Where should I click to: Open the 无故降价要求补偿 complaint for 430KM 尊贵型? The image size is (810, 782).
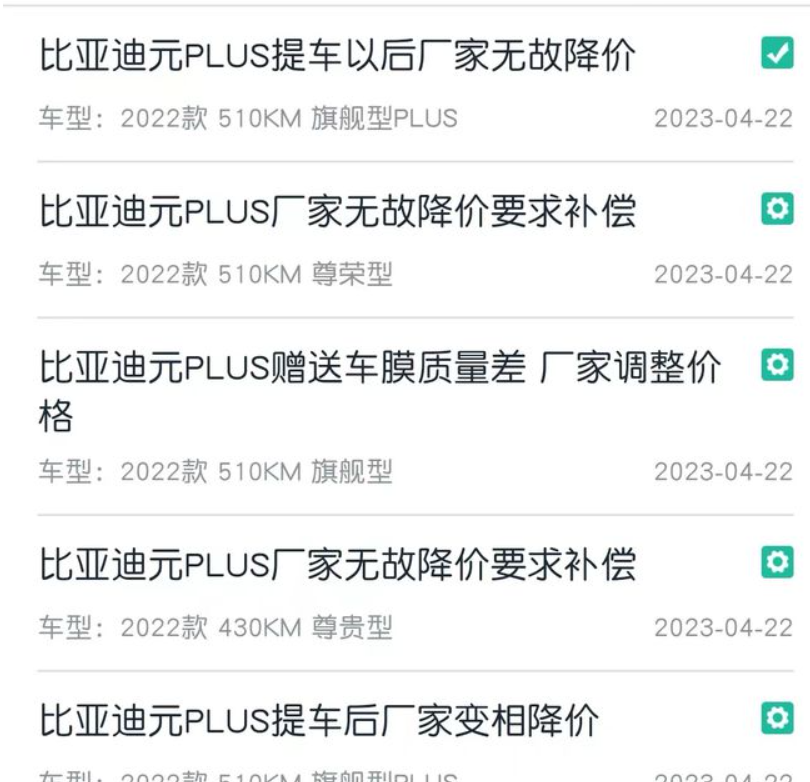(337, 566)
